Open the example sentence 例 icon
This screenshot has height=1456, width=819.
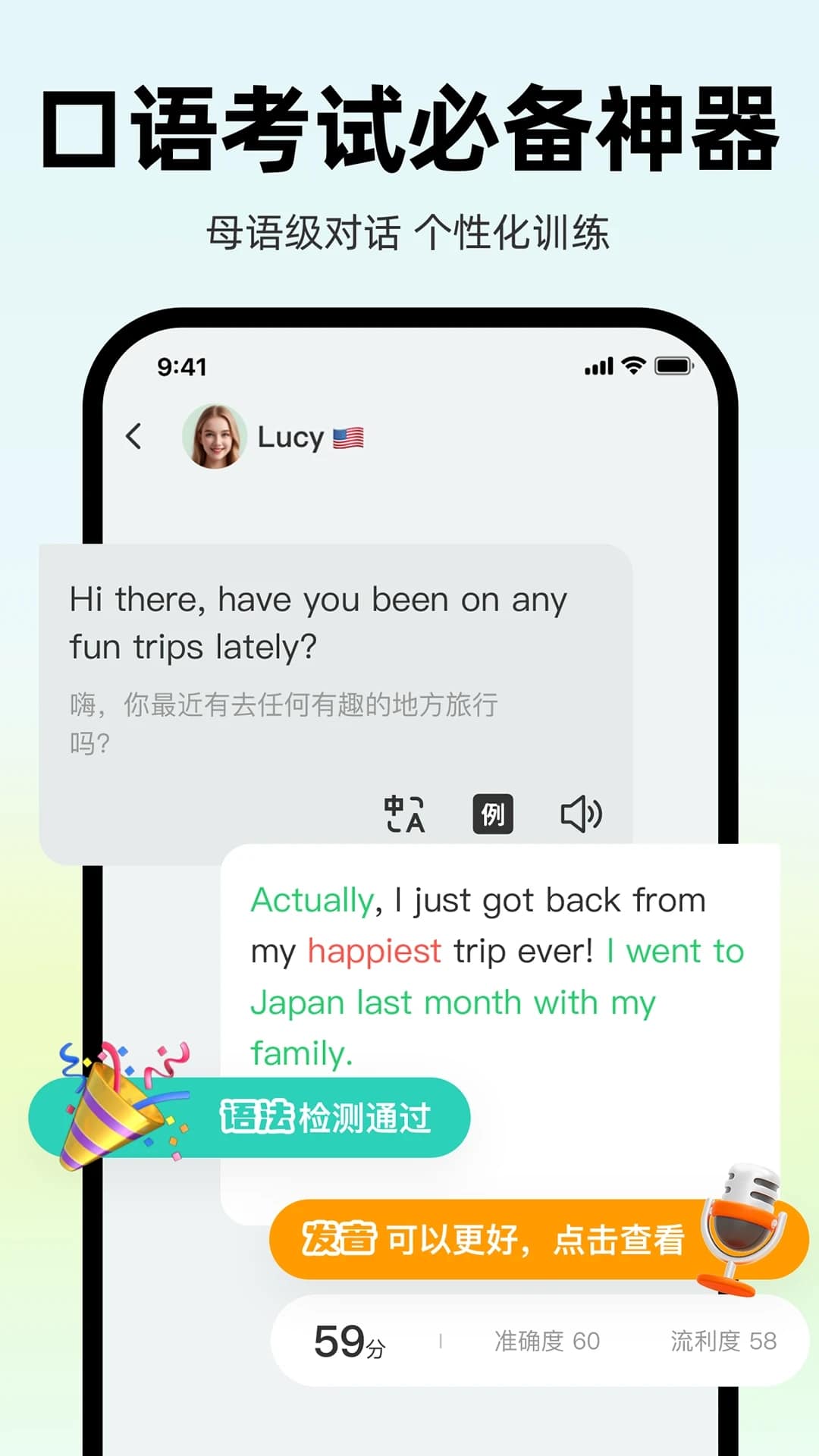click(494, 814)
